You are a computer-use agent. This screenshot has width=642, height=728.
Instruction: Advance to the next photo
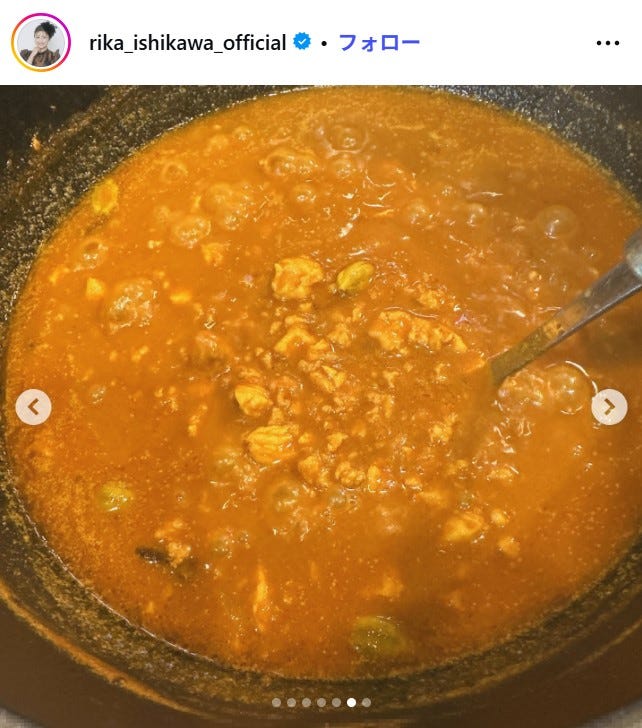point(608,406)
